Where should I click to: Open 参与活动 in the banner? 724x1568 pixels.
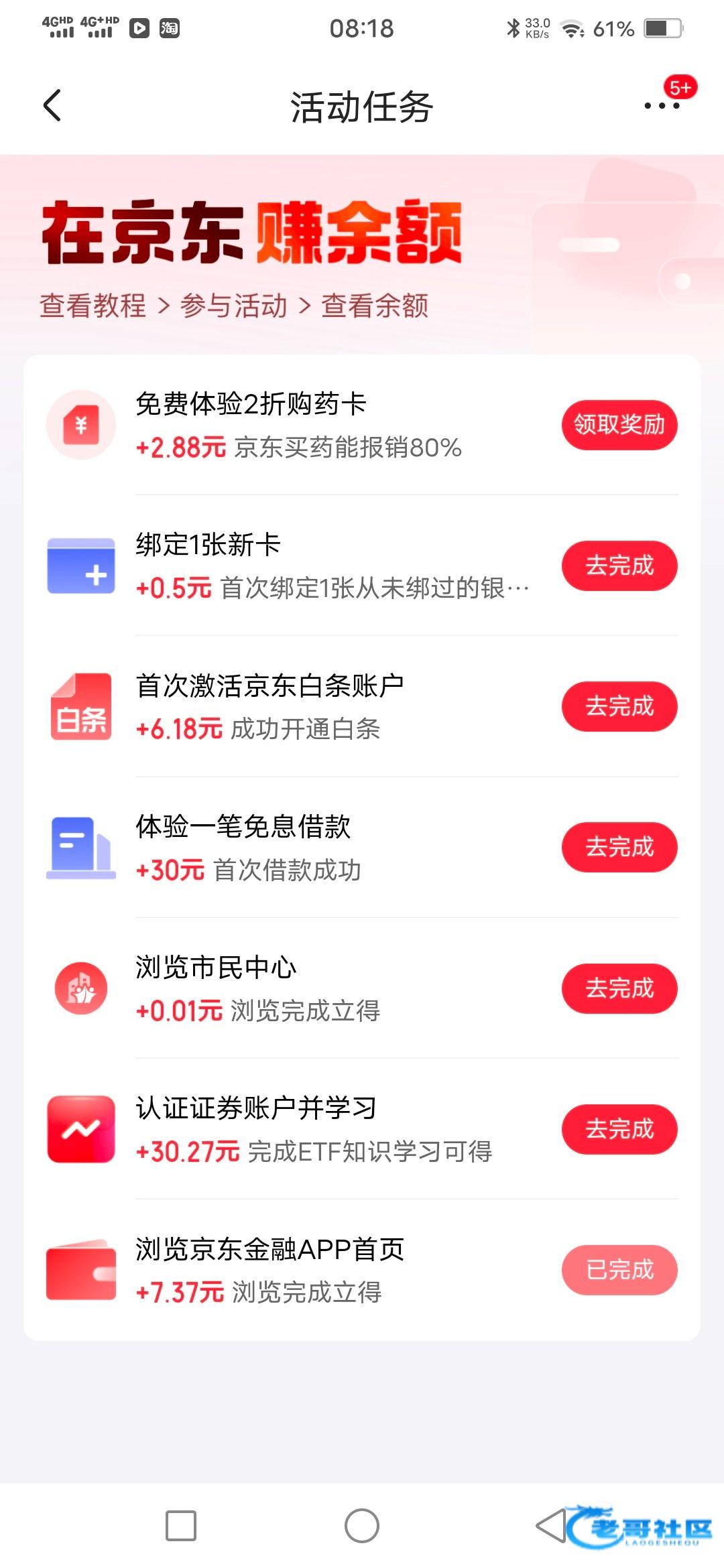click(x=233, y=306)
